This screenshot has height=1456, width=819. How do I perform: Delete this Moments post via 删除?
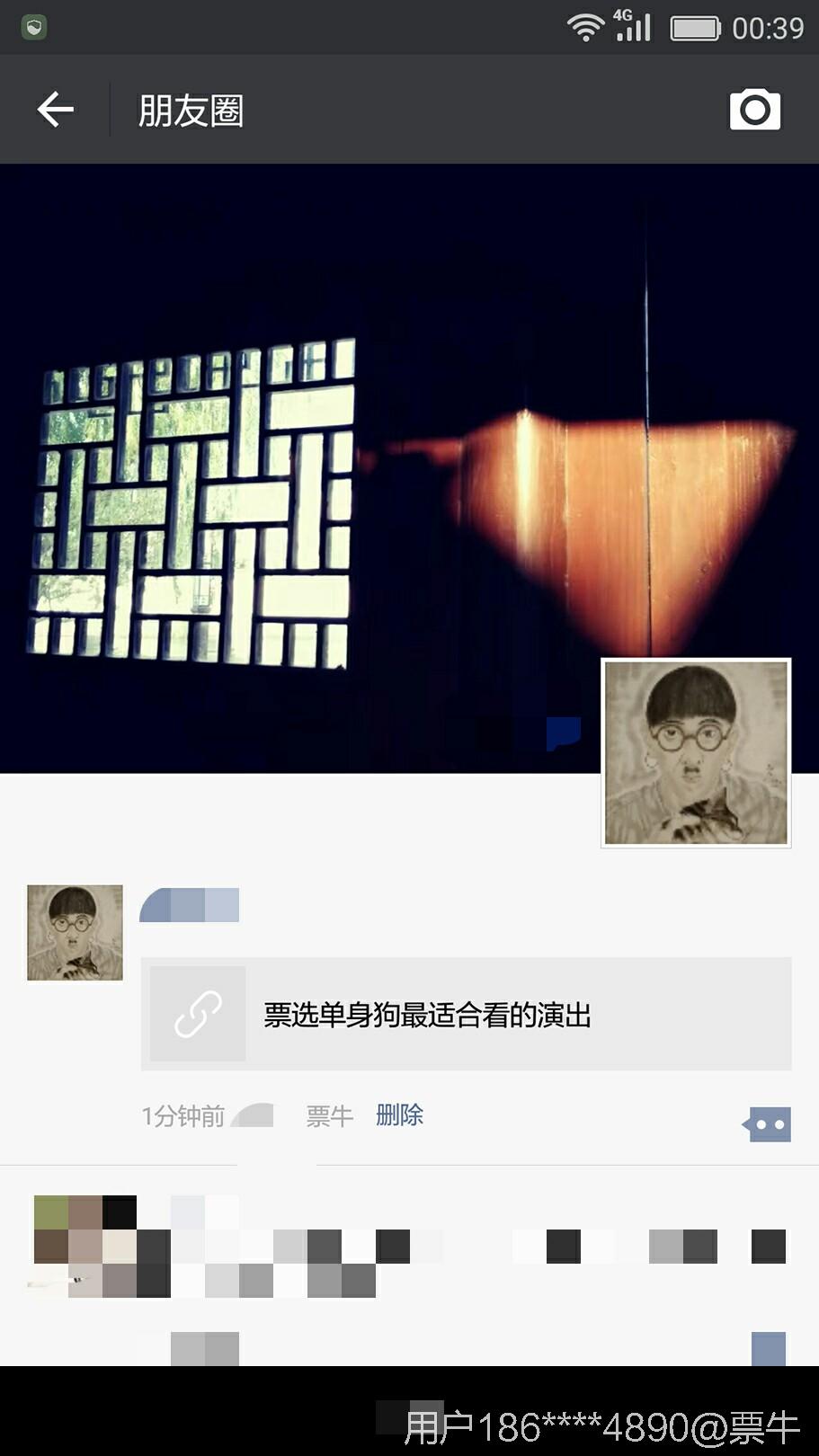tap(399, 1115)
